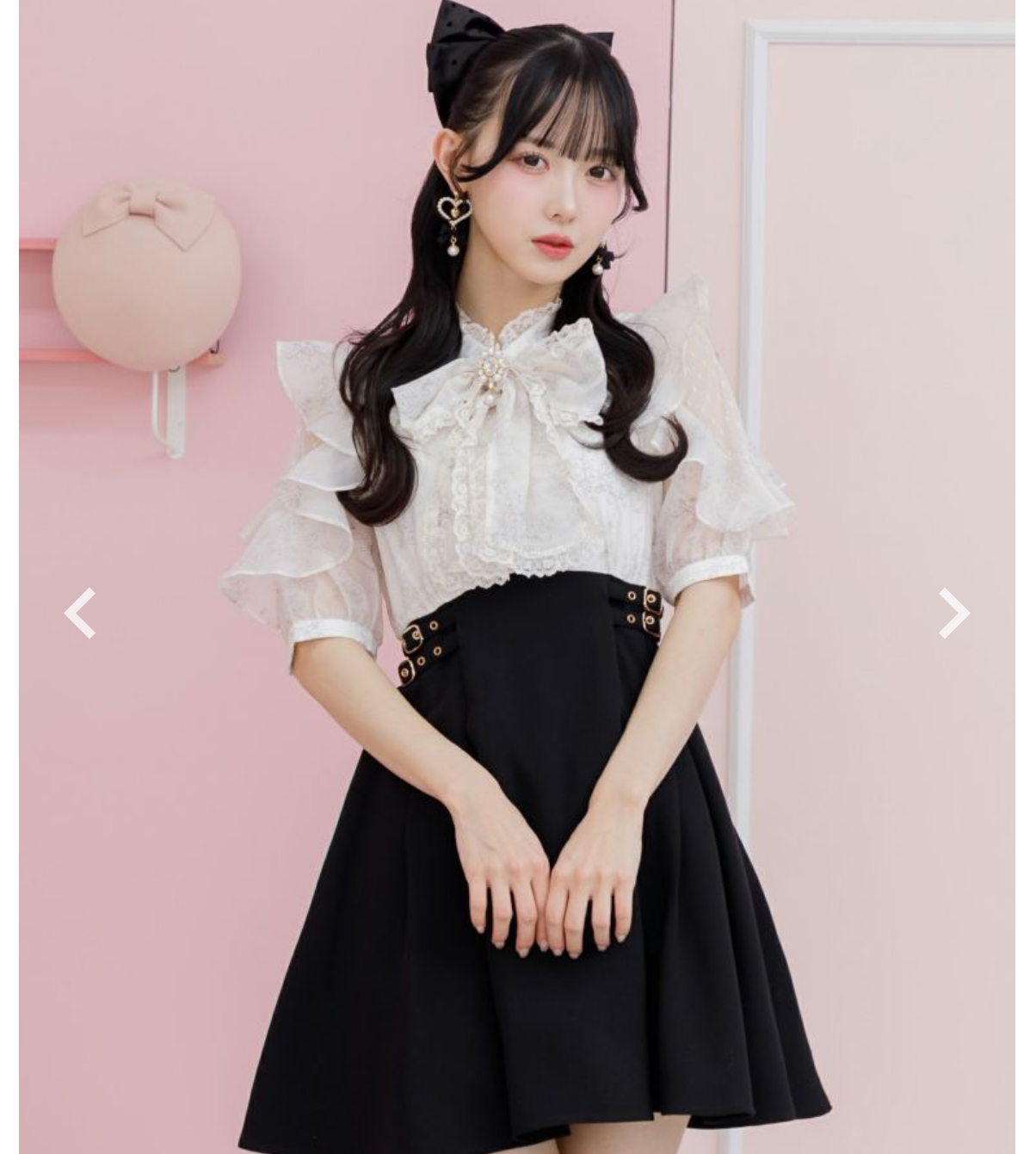Viewport: 1036px width, 1154px height.
Task: Go to the next product image
Action: pos(953,613)
